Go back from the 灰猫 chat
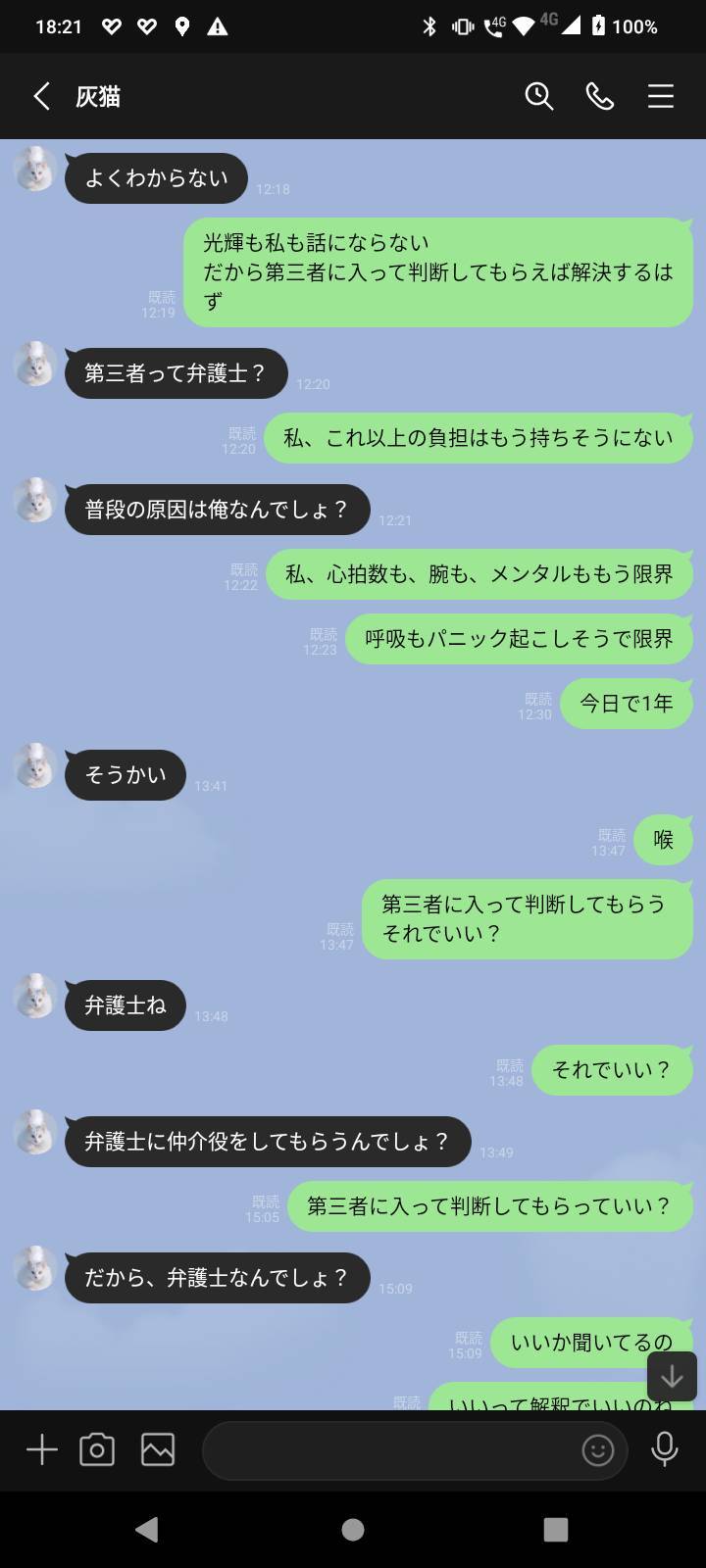This screenshot has width=706, height=1568. (x=41, y=96)
